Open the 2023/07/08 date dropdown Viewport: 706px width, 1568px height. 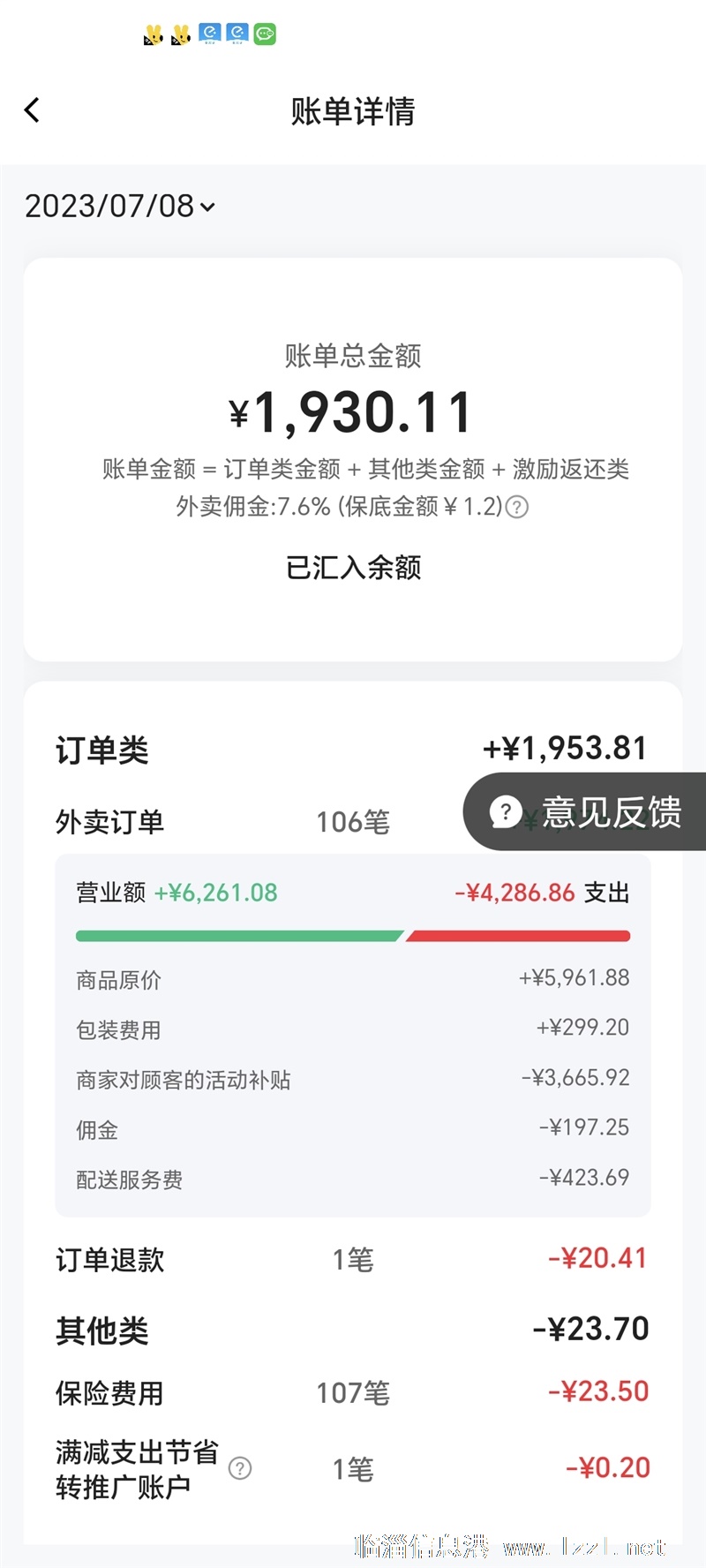(120, 207)
